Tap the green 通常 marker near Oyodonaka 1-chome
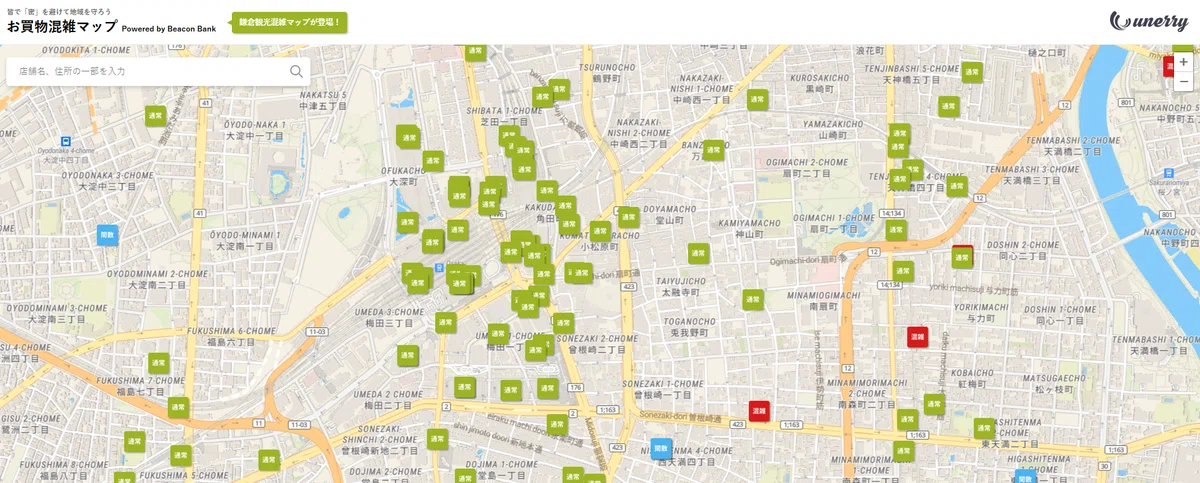The image size is (1200, 483). (155, 116)
